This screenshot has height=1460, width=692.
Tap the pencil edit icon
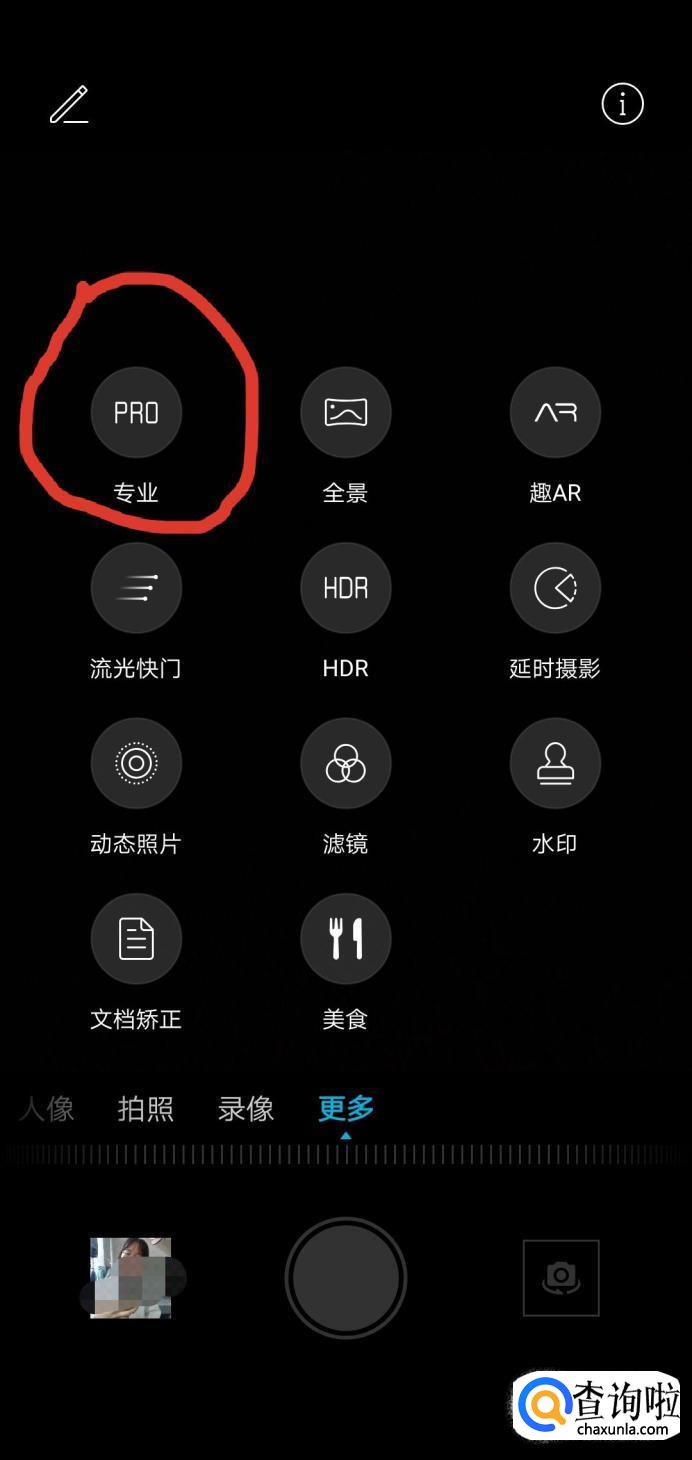[69, 105]
